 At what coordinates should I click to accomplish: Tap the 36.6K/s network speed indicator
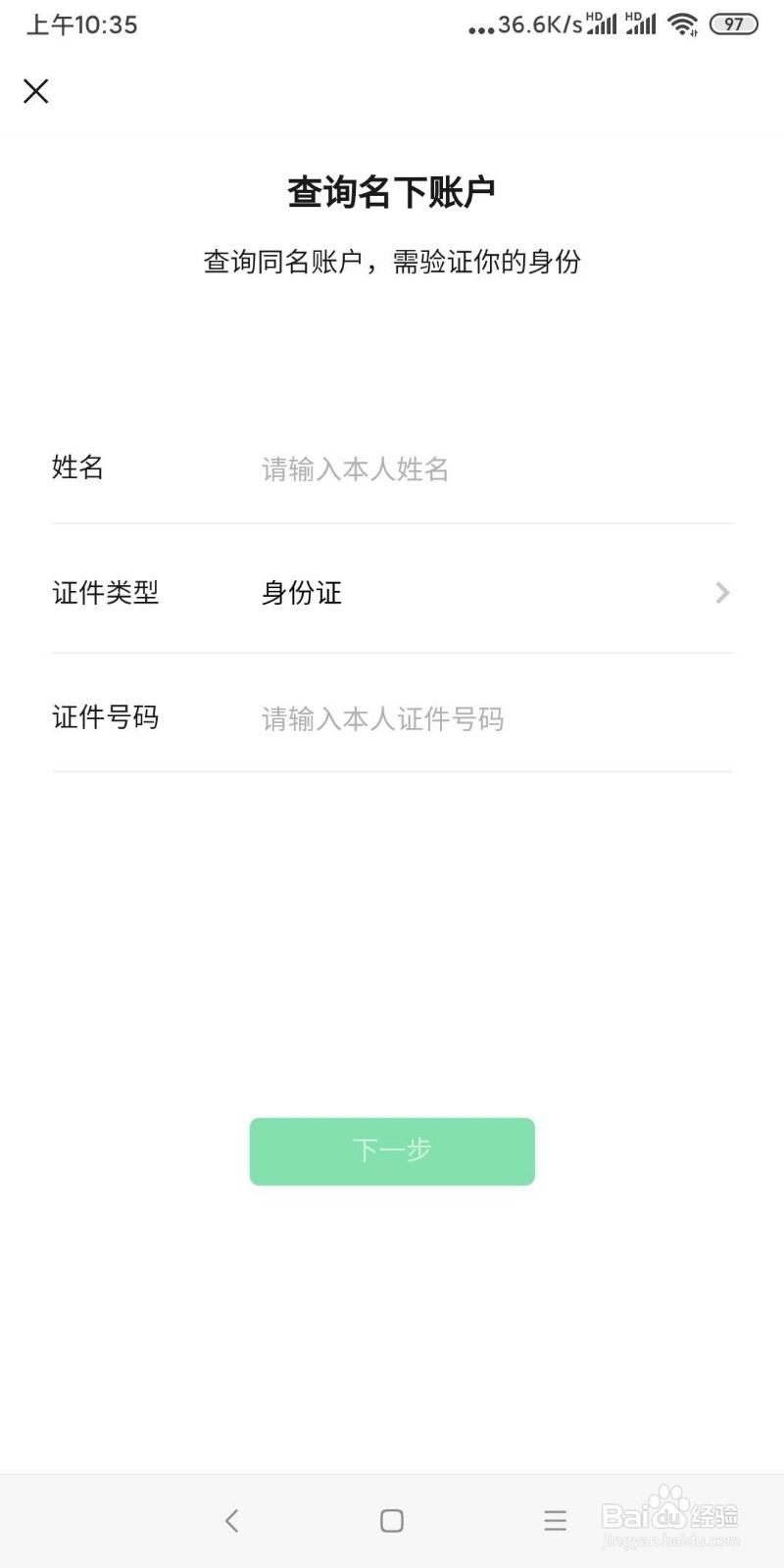pyautogui.click(x=526, y=24)
